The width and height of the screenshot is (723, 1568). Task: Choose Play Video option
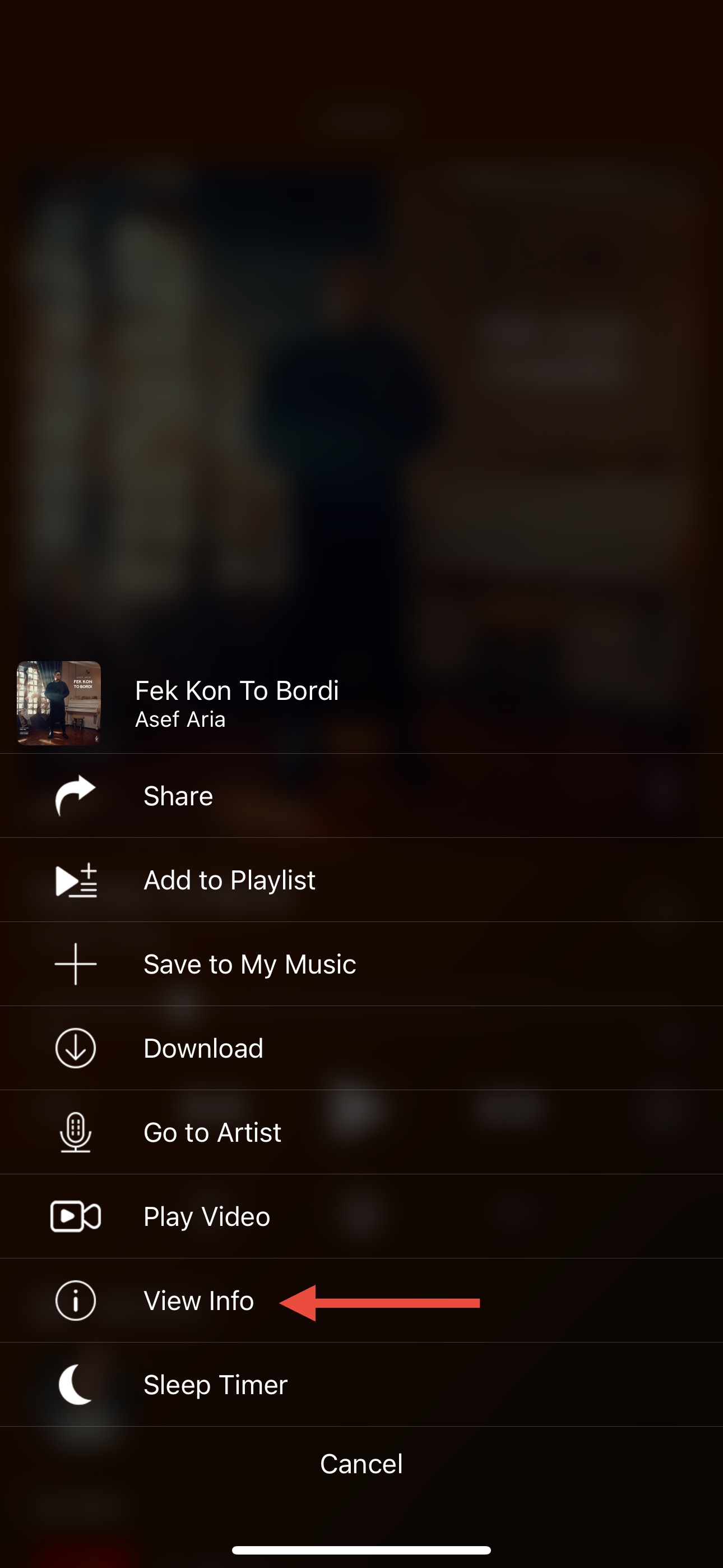(x=206, y=1216)
